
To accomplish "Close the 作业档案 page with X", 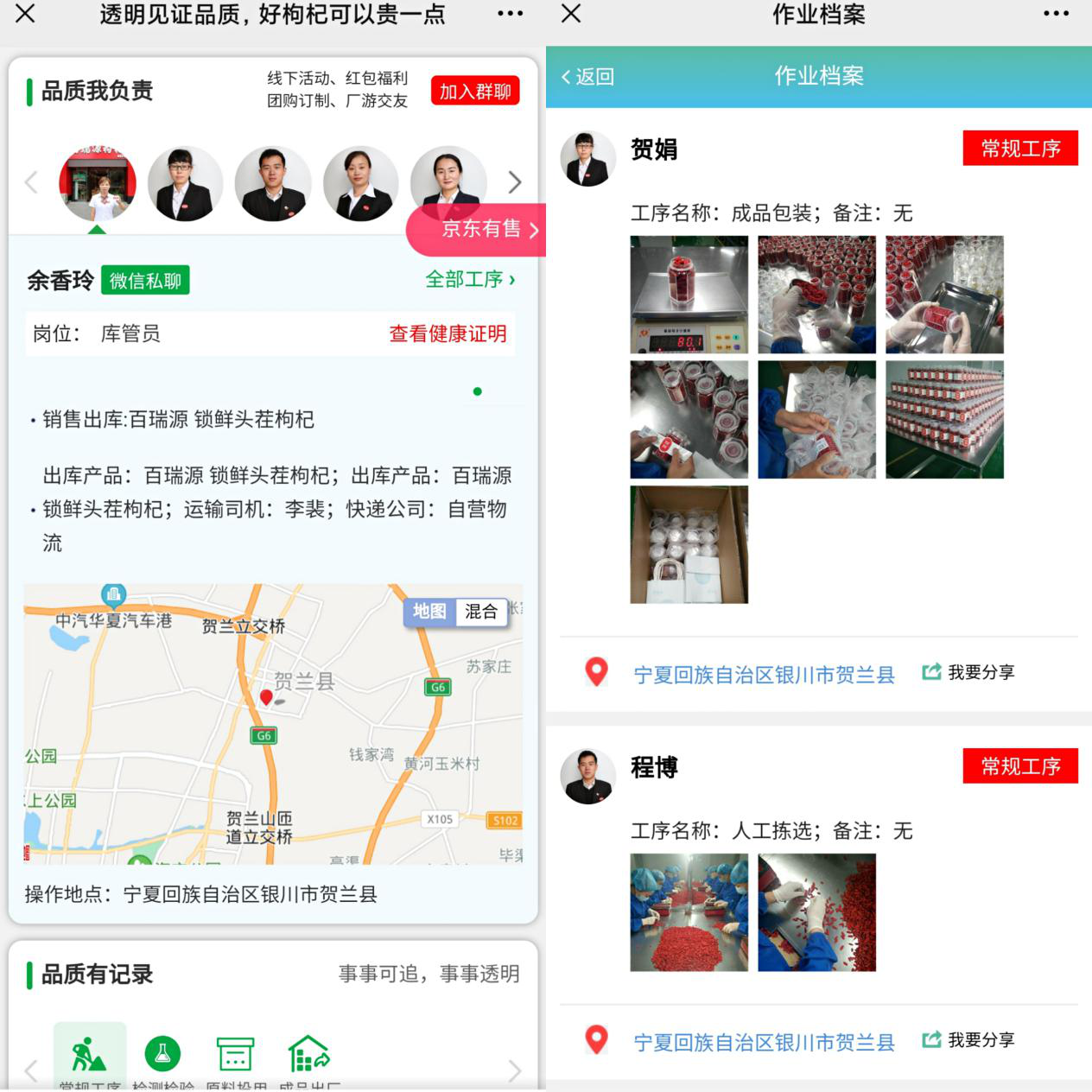I will (x=571, y=14).
